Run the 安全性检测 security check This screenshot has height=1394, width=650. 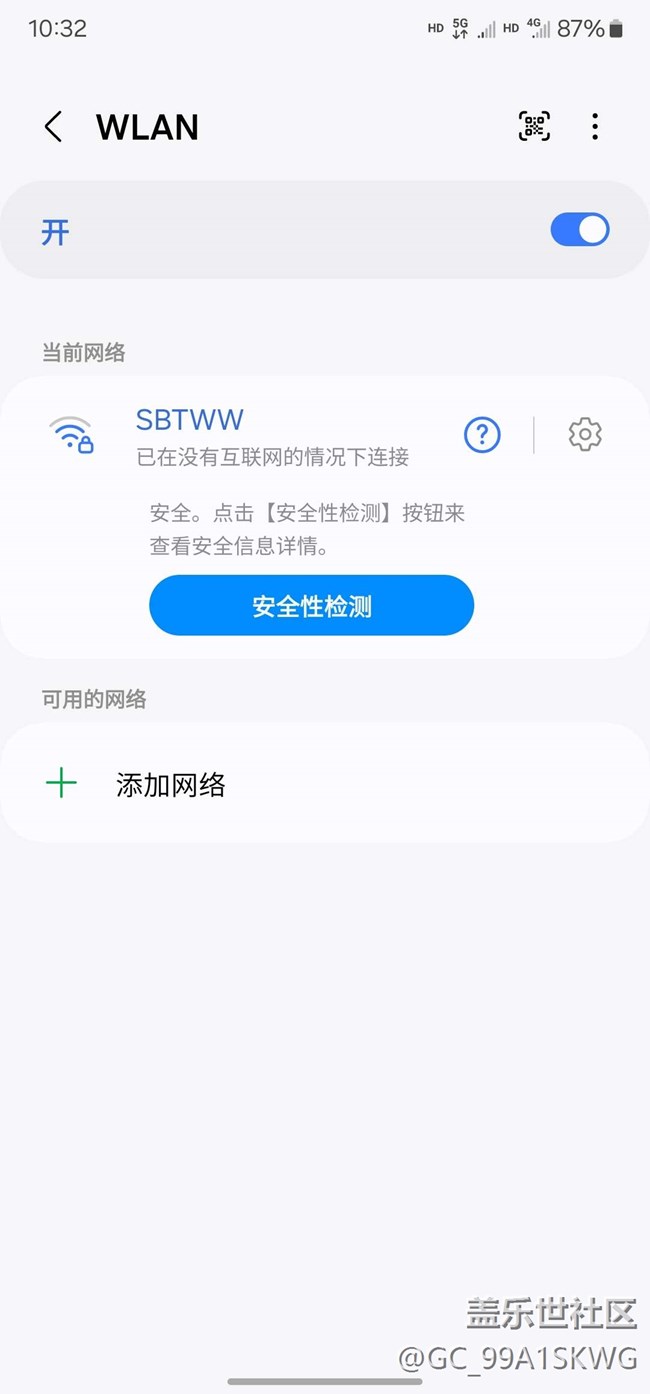click(x=311, y=605)
